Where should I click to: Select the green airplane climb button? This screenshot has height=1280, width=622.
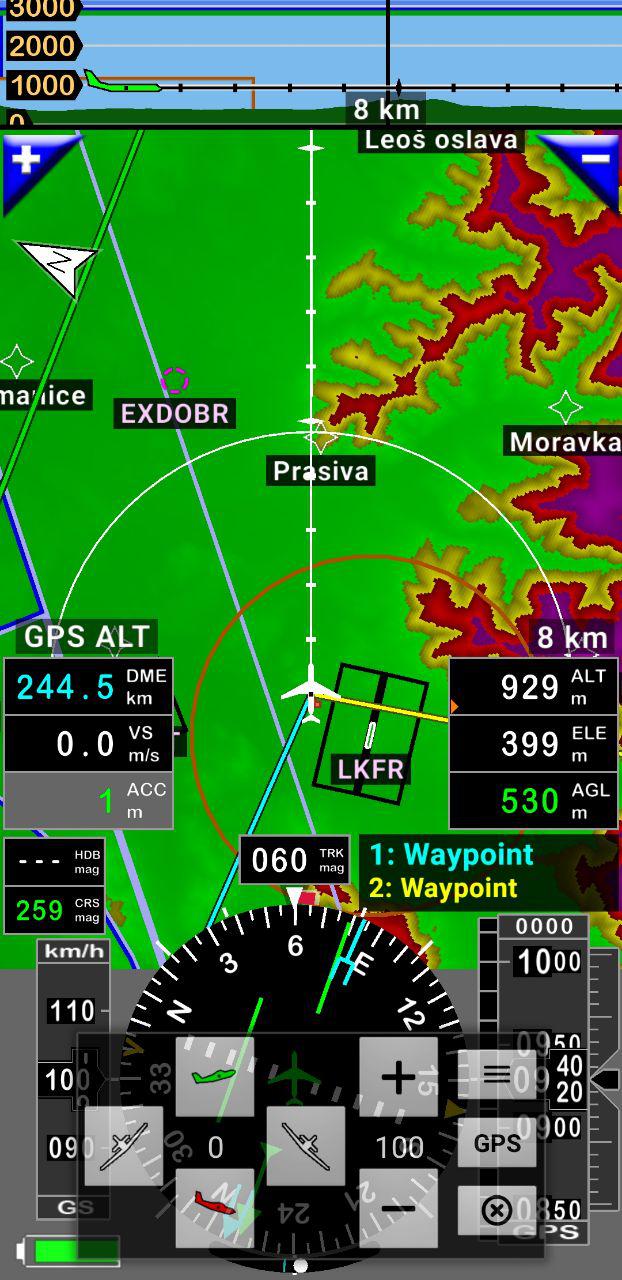tap(215, 1076)
